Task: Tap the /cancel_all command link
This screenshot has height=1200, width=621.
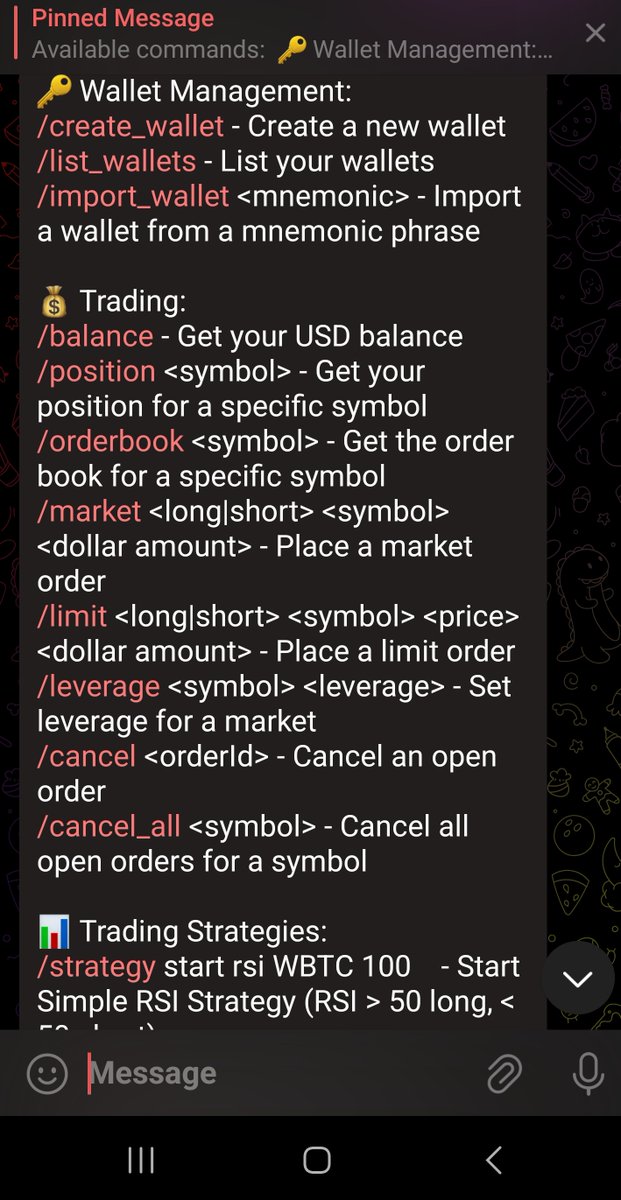Action: [109, 826]
